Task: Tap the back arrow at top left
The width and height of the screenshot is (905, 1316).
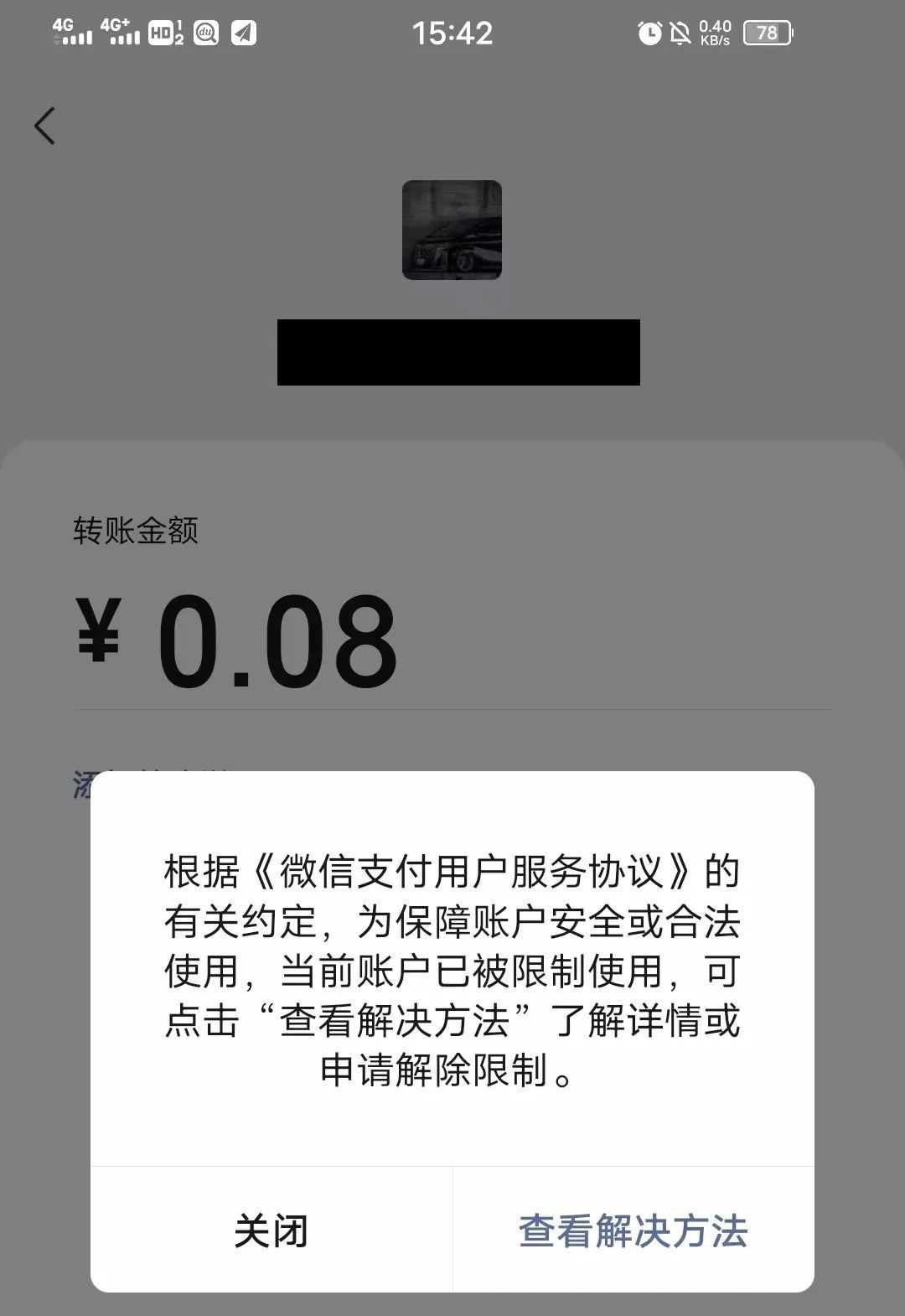Action: point(45,125)
